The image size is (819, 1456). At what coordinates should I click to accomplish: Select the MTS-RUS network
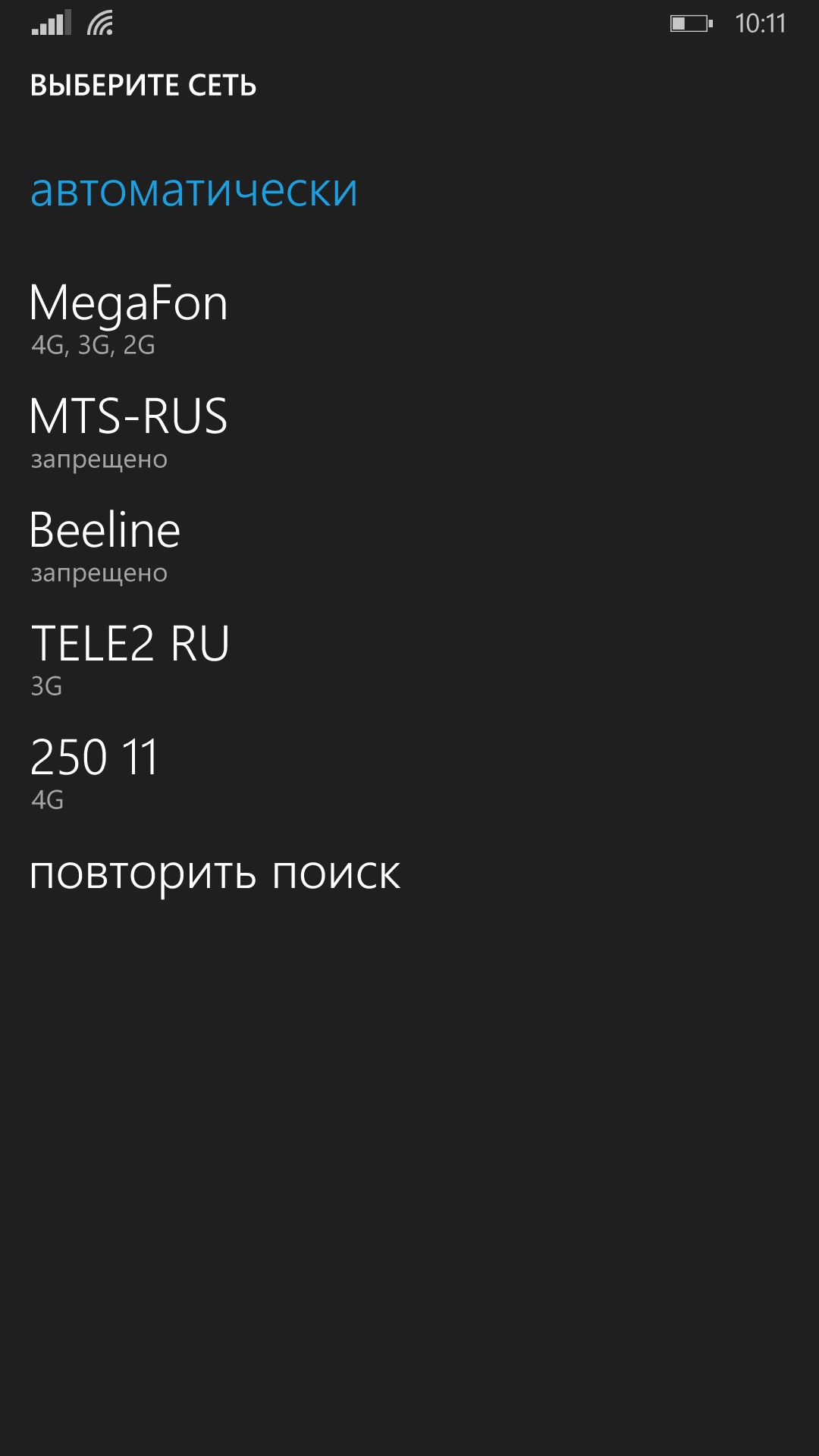pos(129,431)
